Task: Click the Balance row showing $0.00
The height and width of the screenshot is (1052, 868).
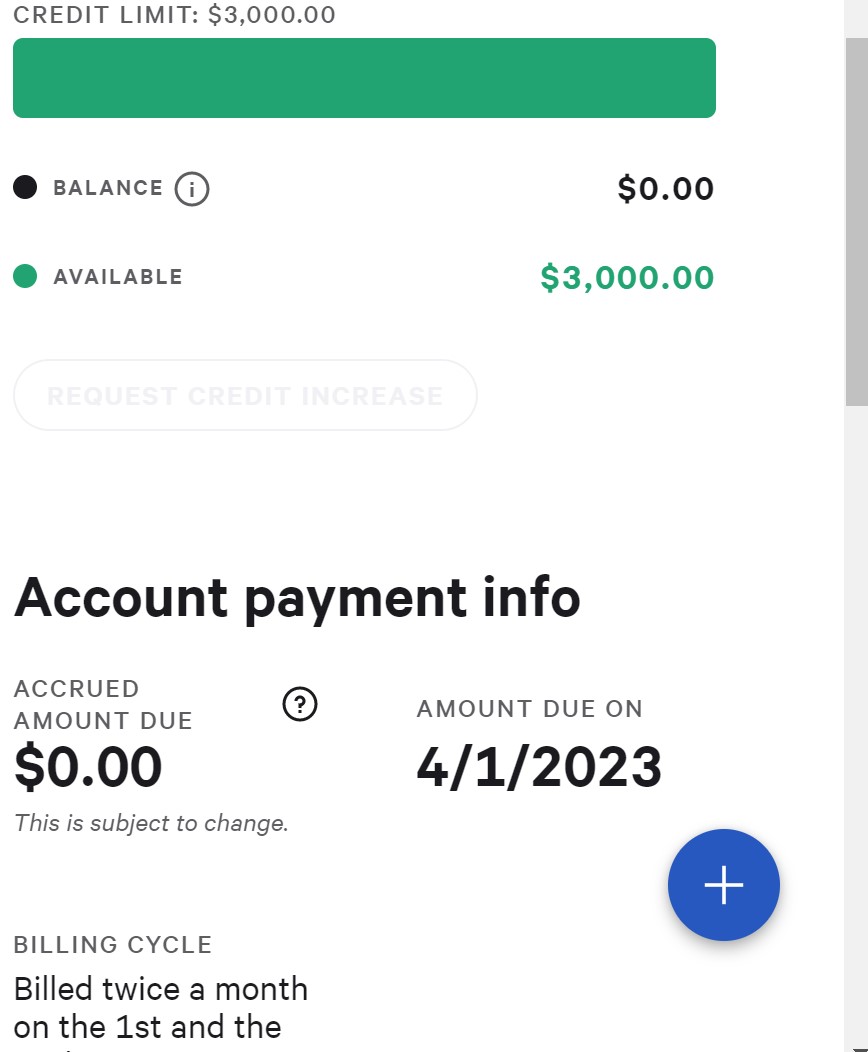Action: click(665, 188)
